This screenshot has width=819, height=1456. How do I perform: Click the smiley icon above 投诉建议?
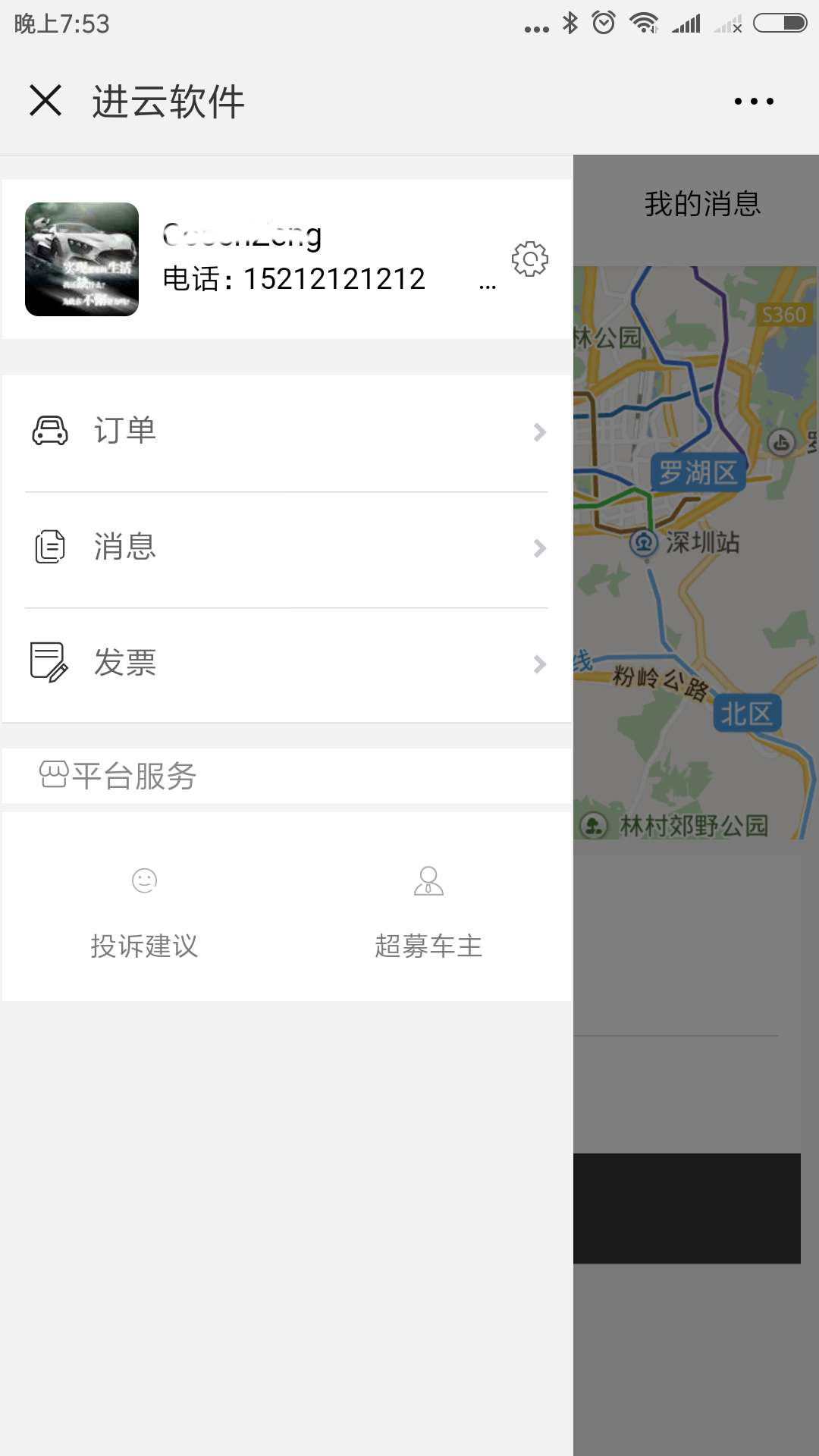tap(144, 881)
